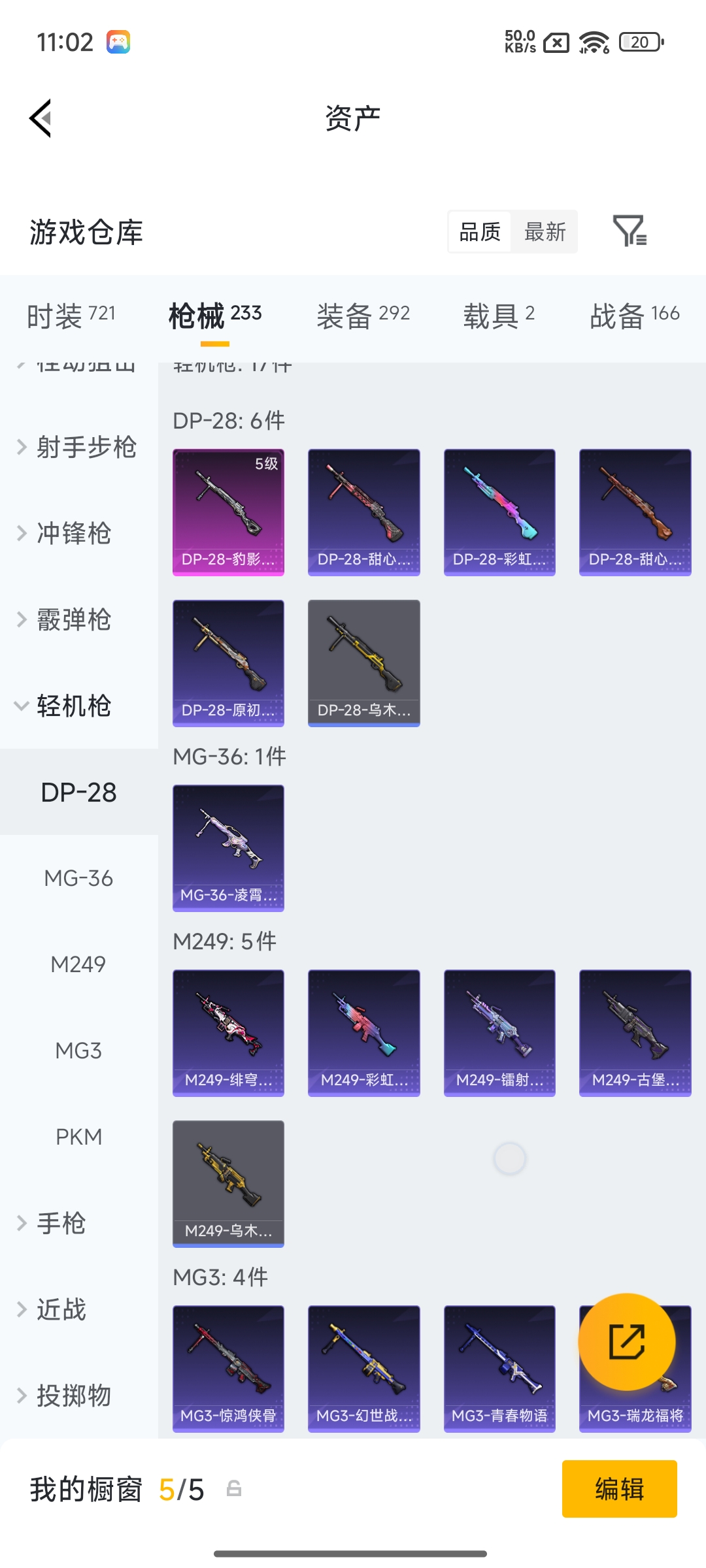Switch to the 时装 tab

[x=71, y=316]
